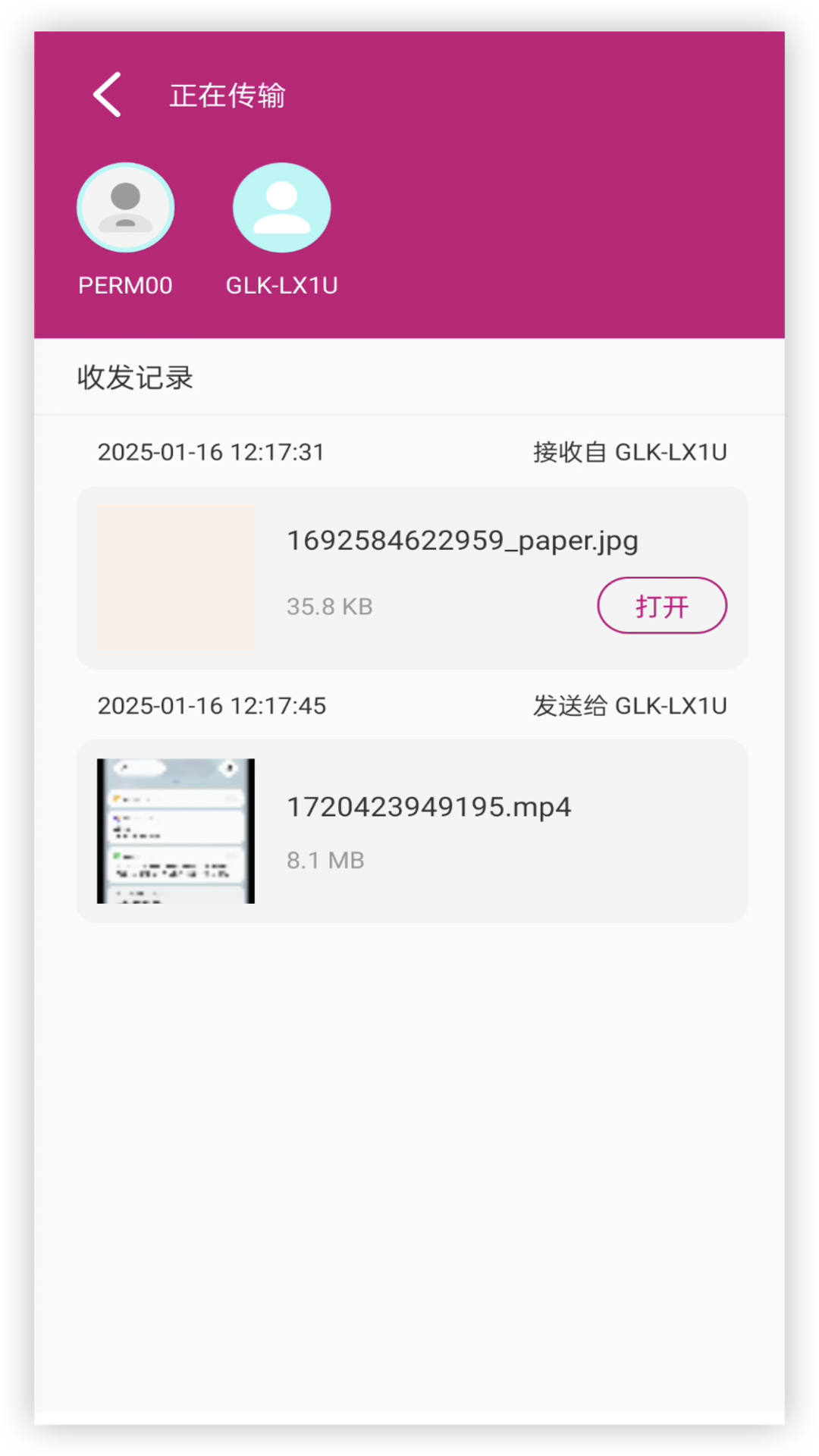Select the GLK-LX1U device avatar
The image size is (819, 1456).
[281, 206]
